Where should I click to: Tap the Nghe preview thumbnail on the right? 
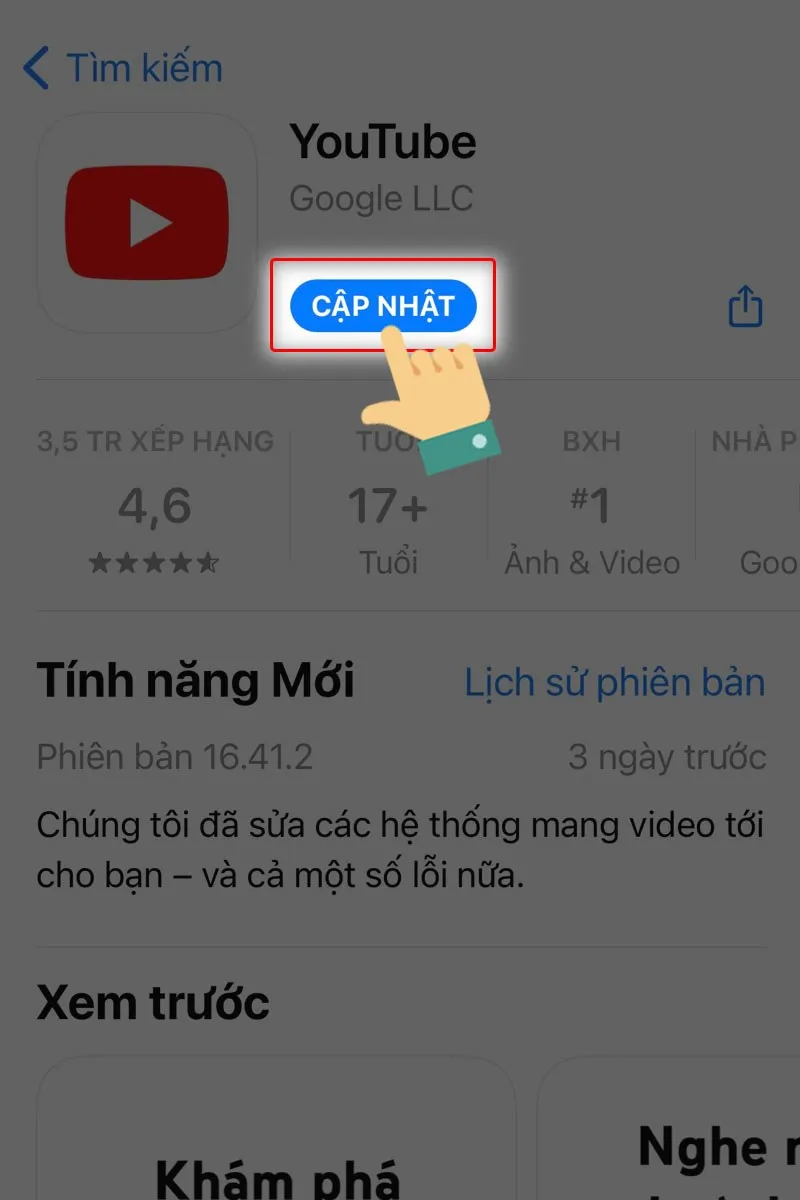[x=690, y=1130]
